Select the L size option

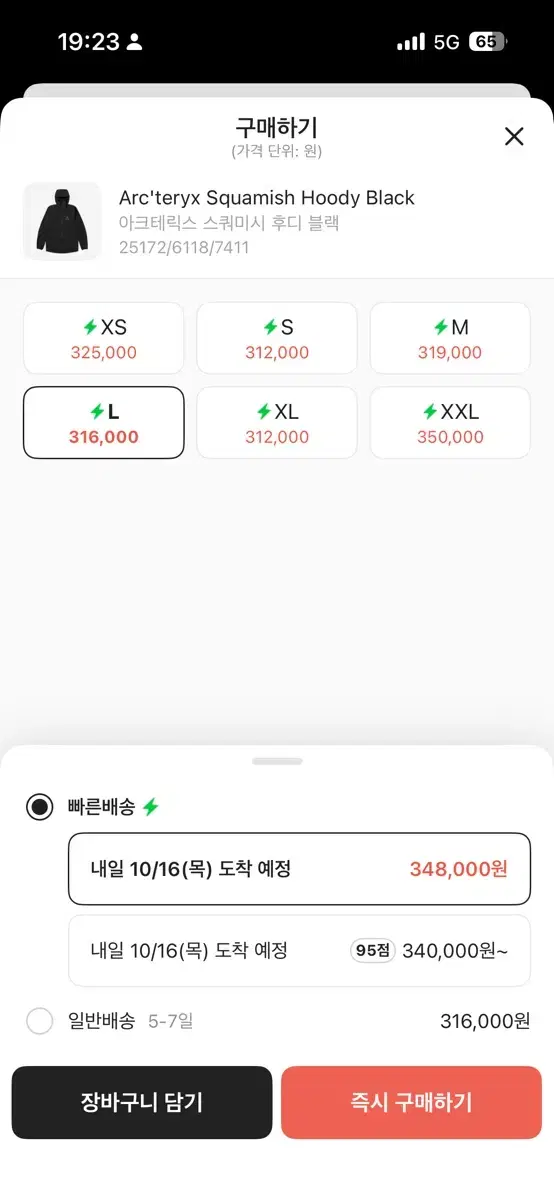click(104, 422)
